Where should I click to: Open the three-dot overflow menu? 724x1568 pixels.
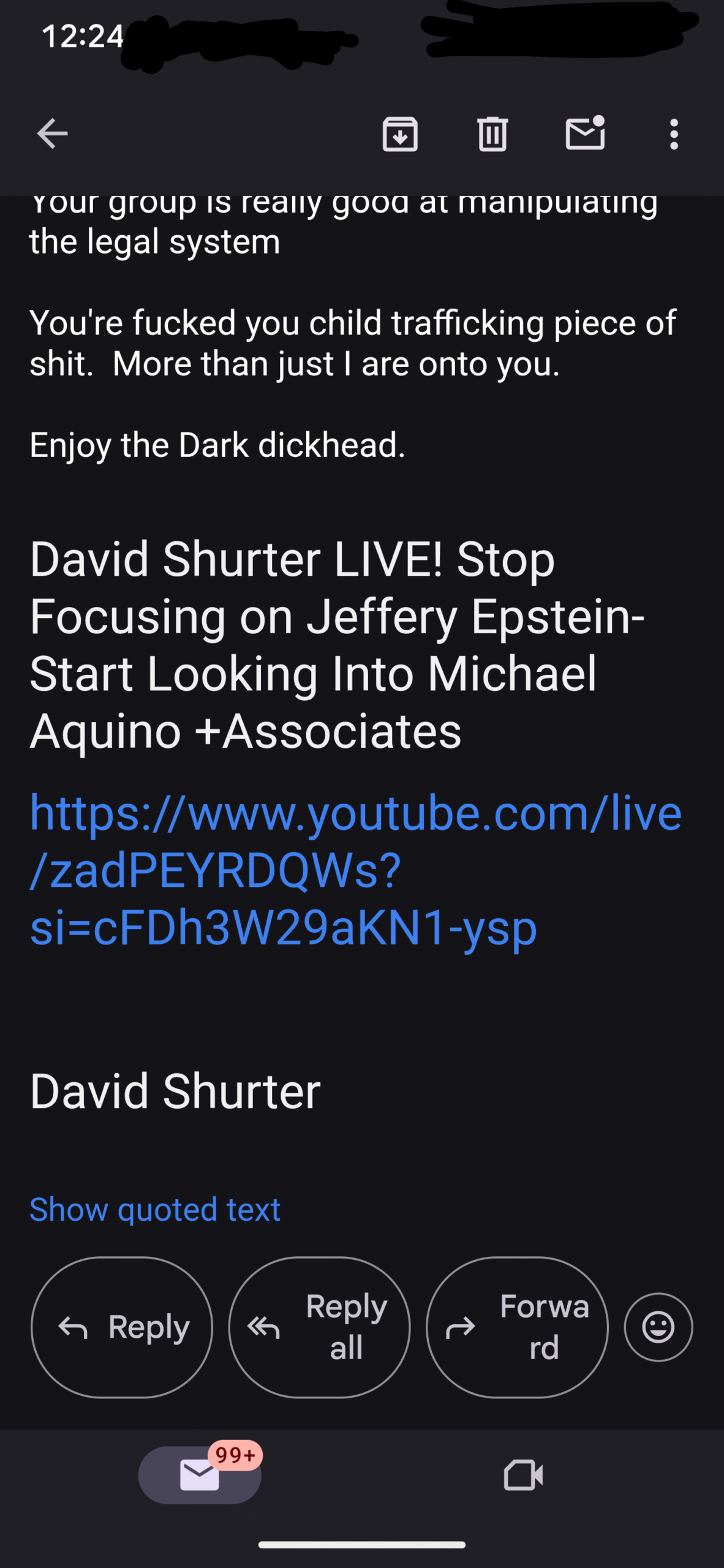pos(674,134)
